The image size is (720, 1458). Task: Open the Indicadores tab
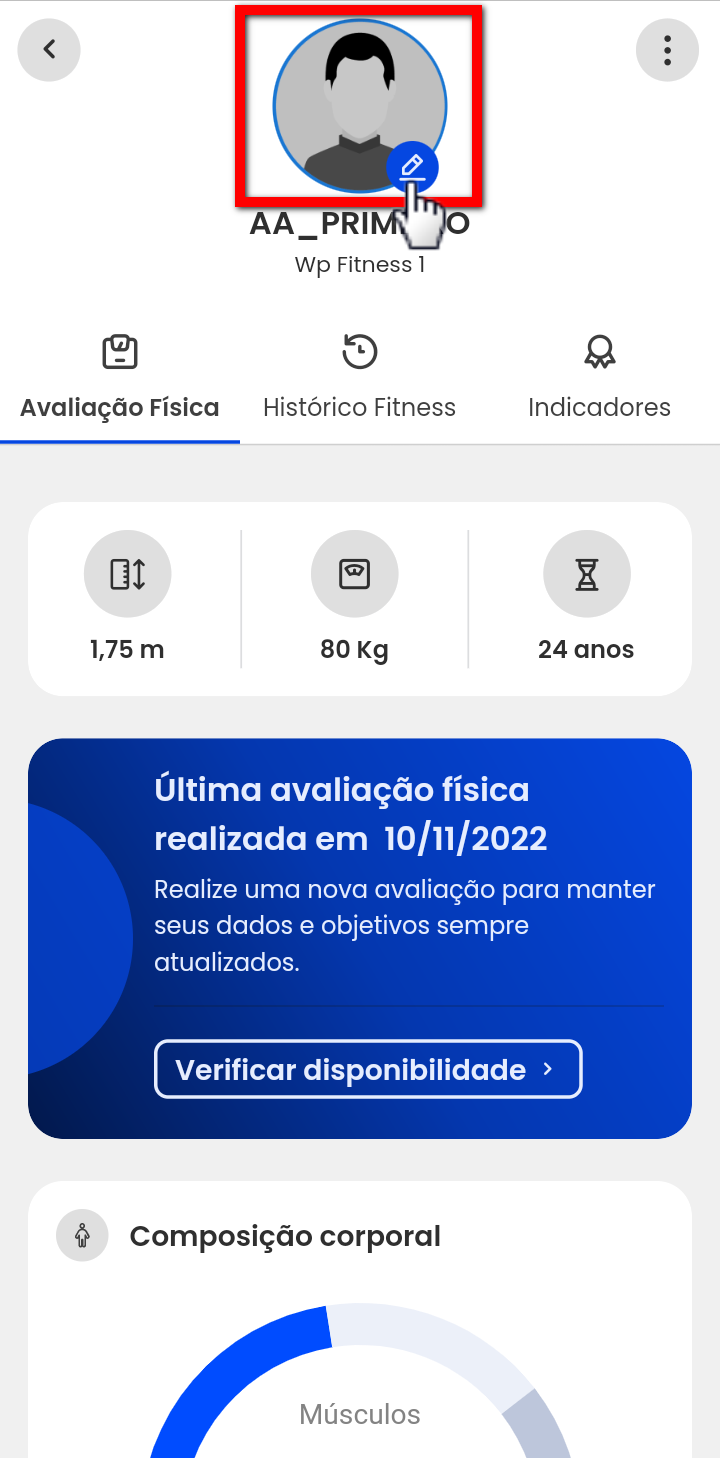coord(599,380)
